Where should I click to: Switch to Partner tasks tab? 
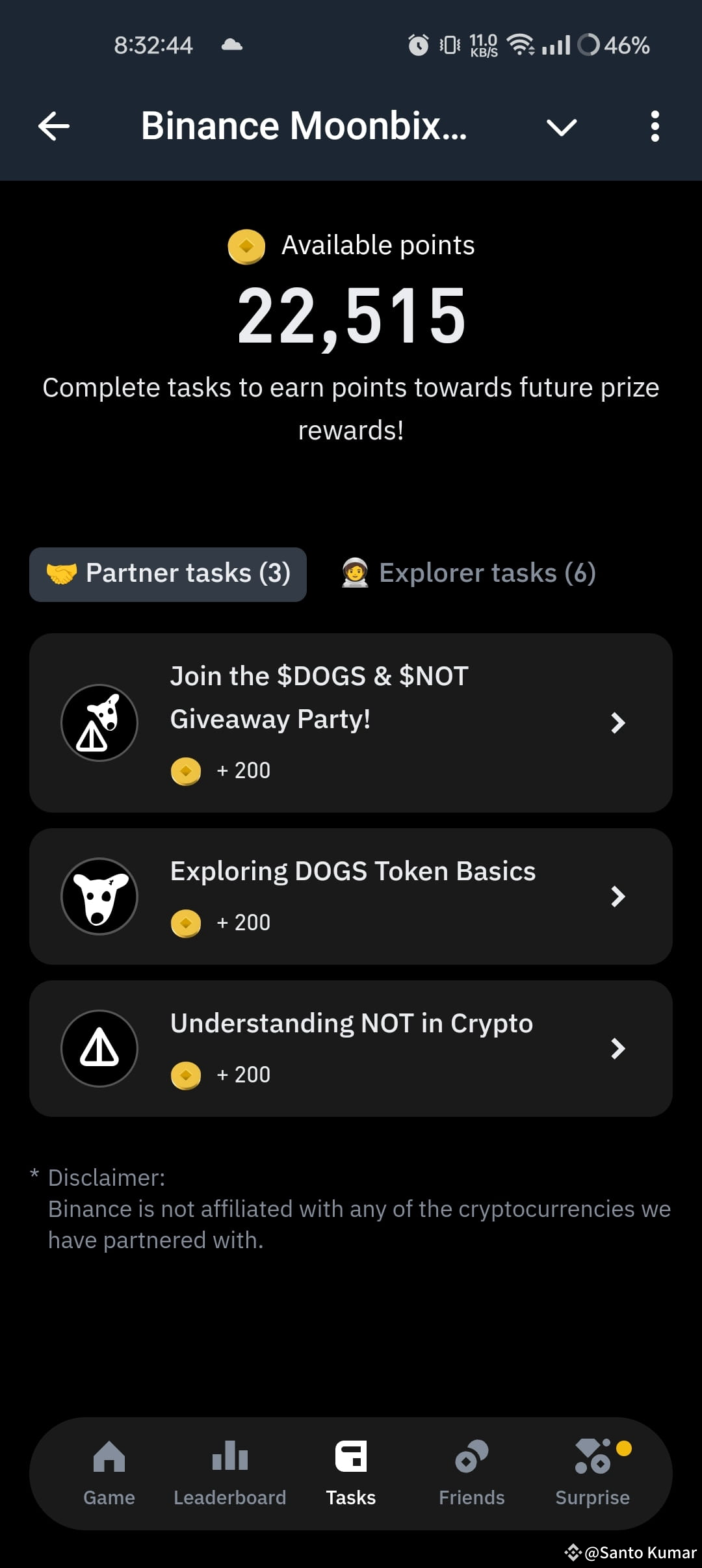click(168, 573)
